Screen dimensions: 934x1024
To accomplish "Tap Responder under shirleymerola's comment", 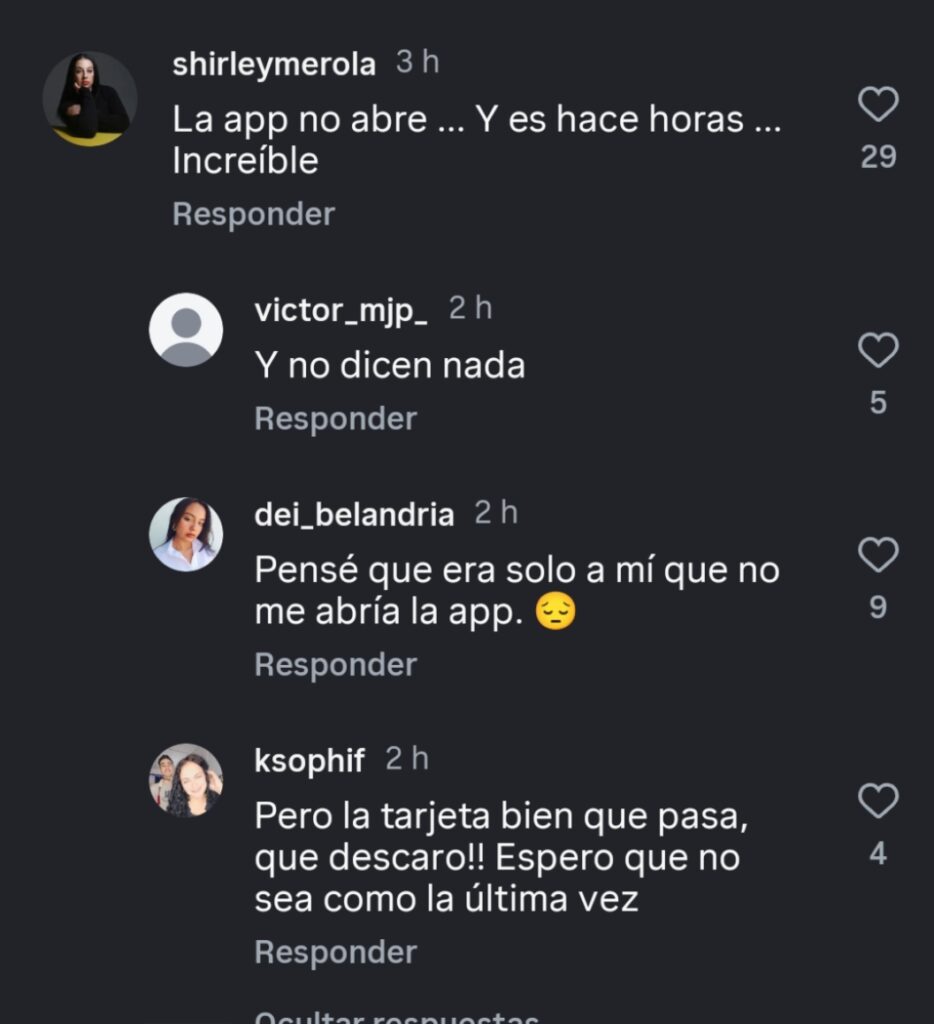I will (x=253, y=214).
